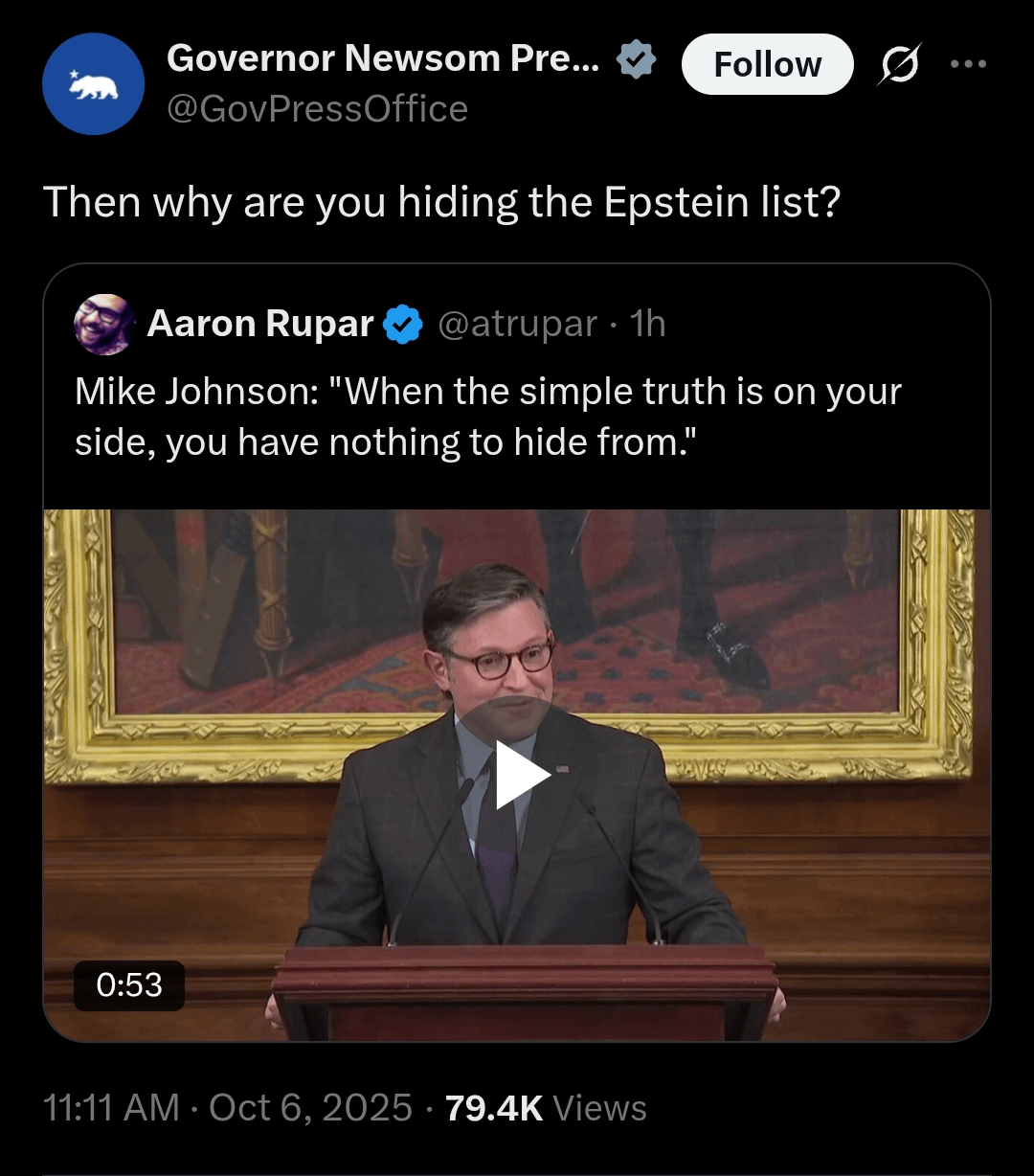View the @GovPressOffice profile handle

(x=317, y=109)
